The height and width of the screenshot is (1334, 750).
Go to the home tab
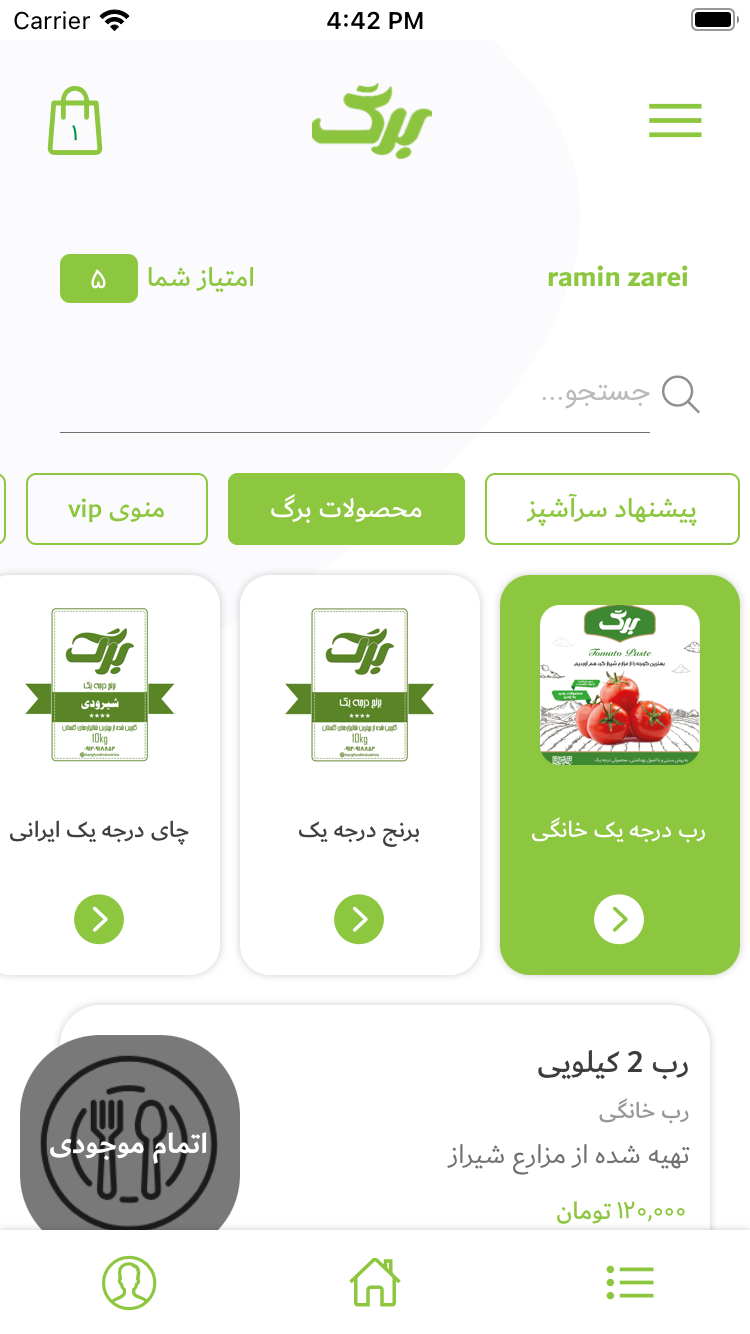click(375, 1282)
